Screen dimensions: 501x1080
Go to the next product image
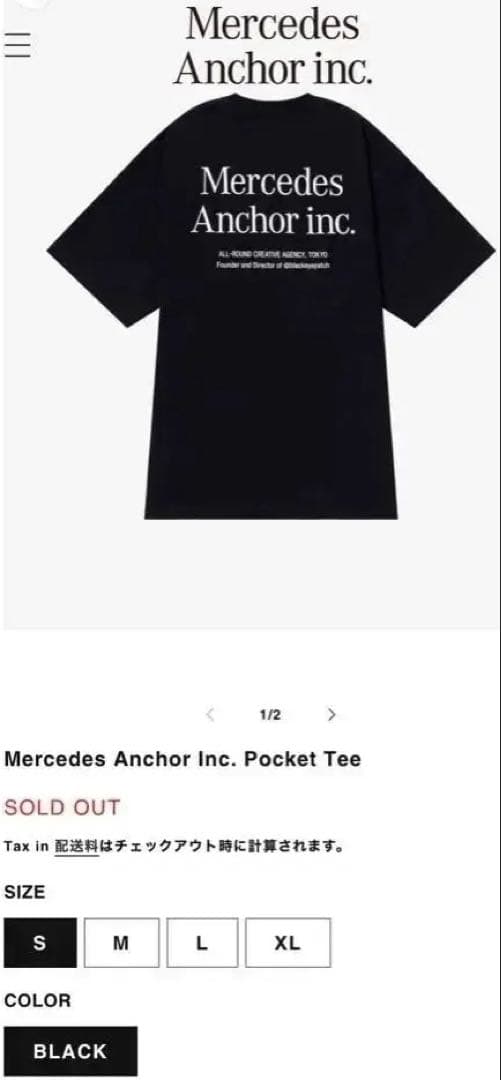click(x=331, y=714)
